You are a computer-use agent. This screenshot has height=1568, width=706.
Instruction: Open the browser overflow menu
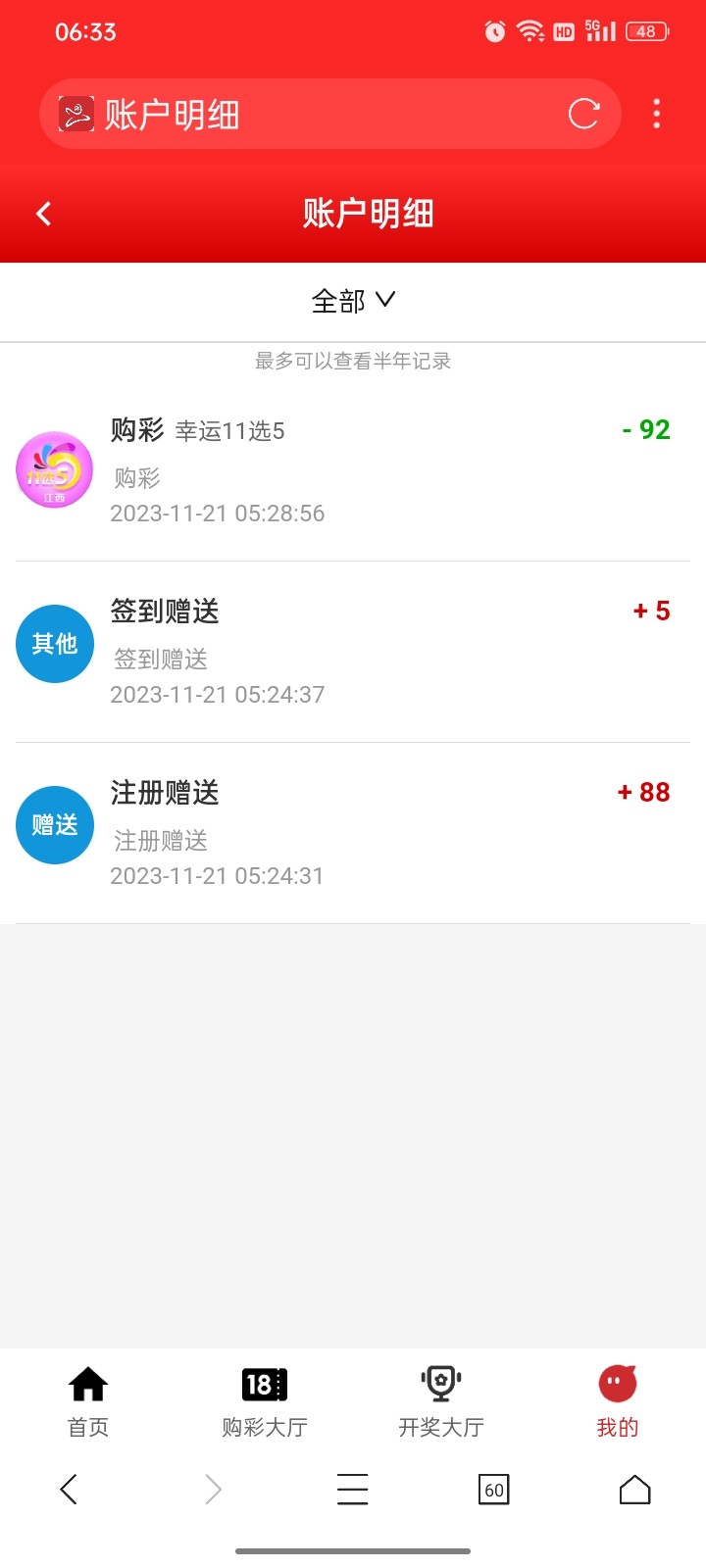pyautogui.click(x=657, y=114)
